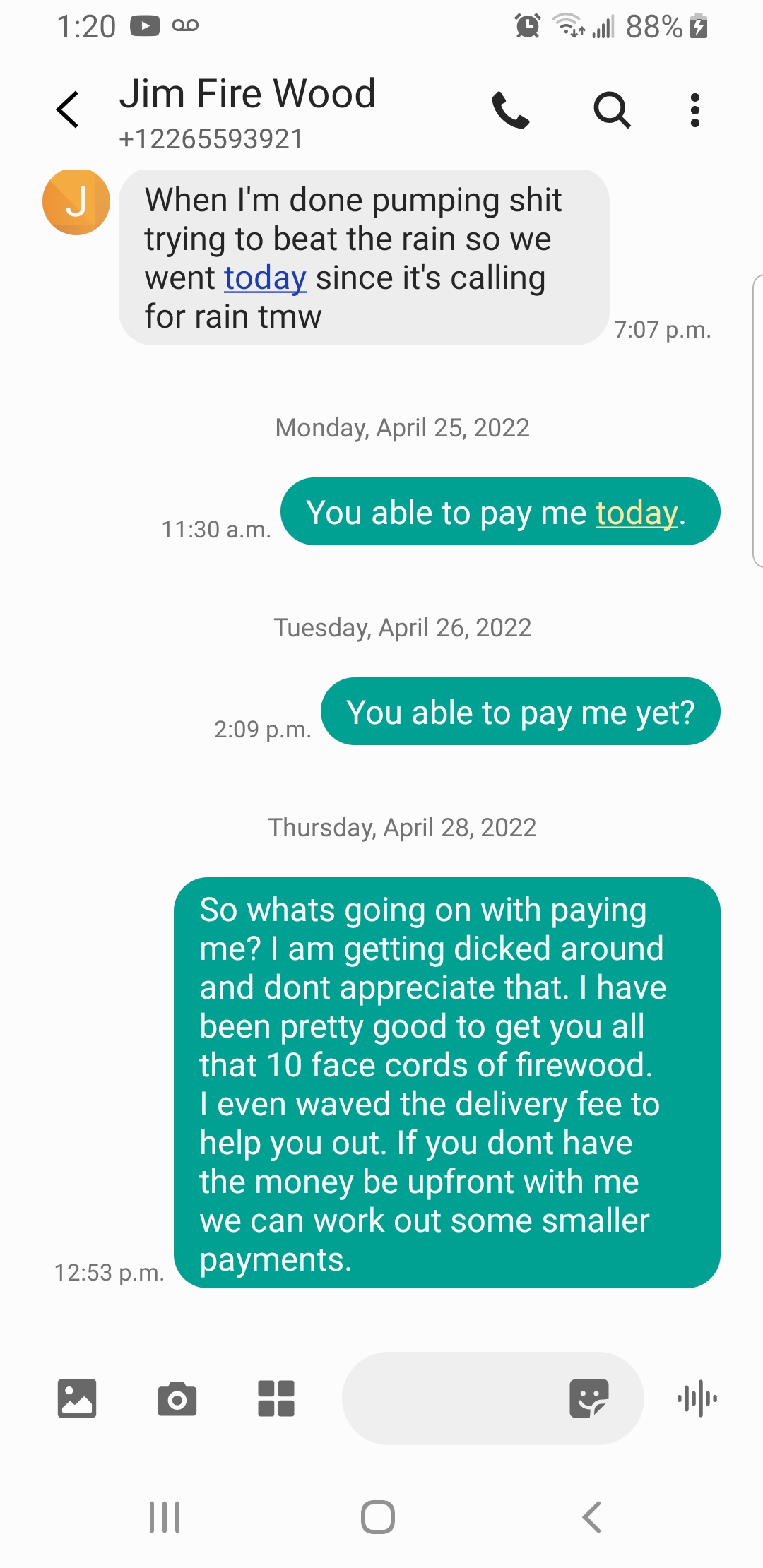
Task: Record a voice message
Action: pyautogui.click(x=697, y=1398)
